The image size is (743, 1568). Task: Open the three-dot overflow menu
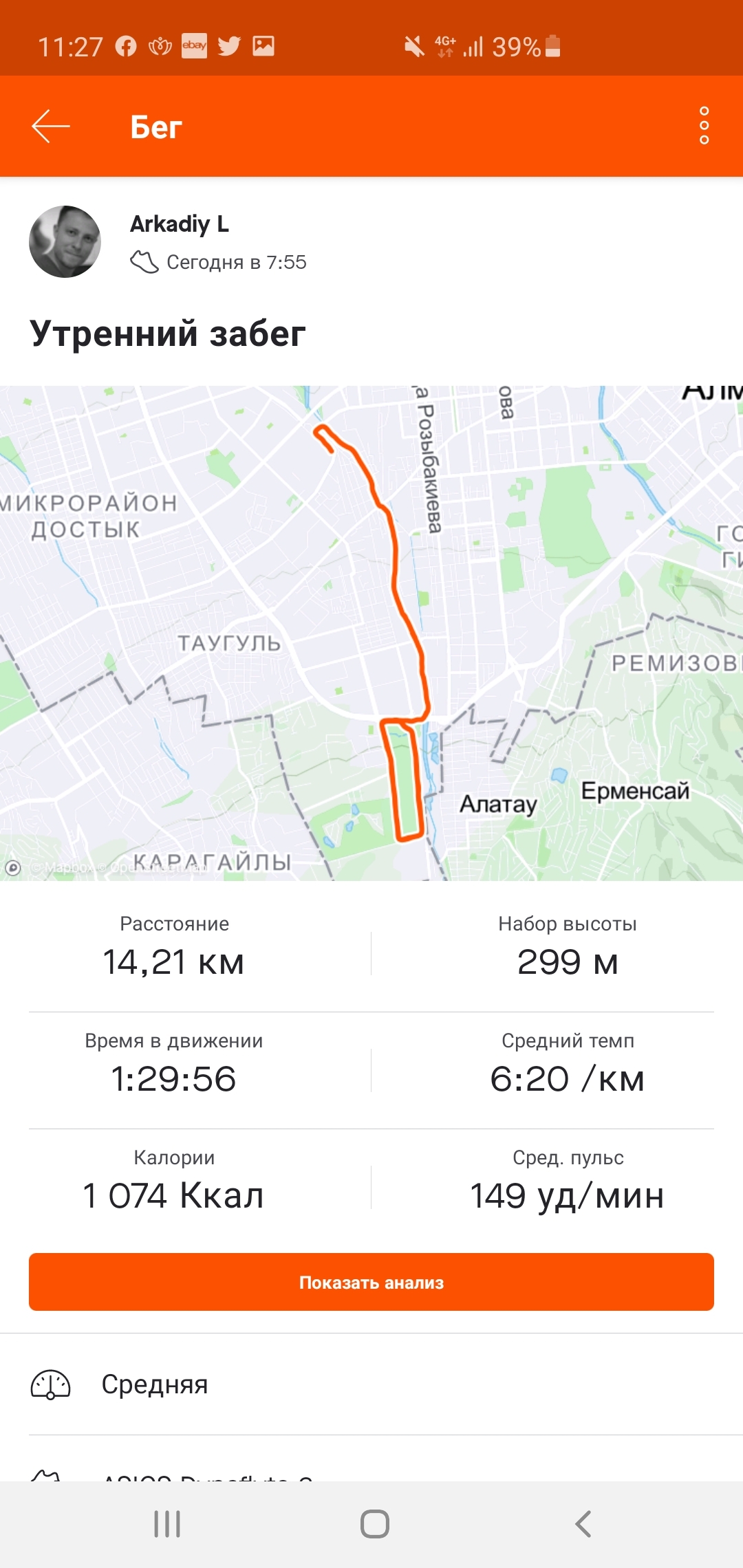(703, 126)
